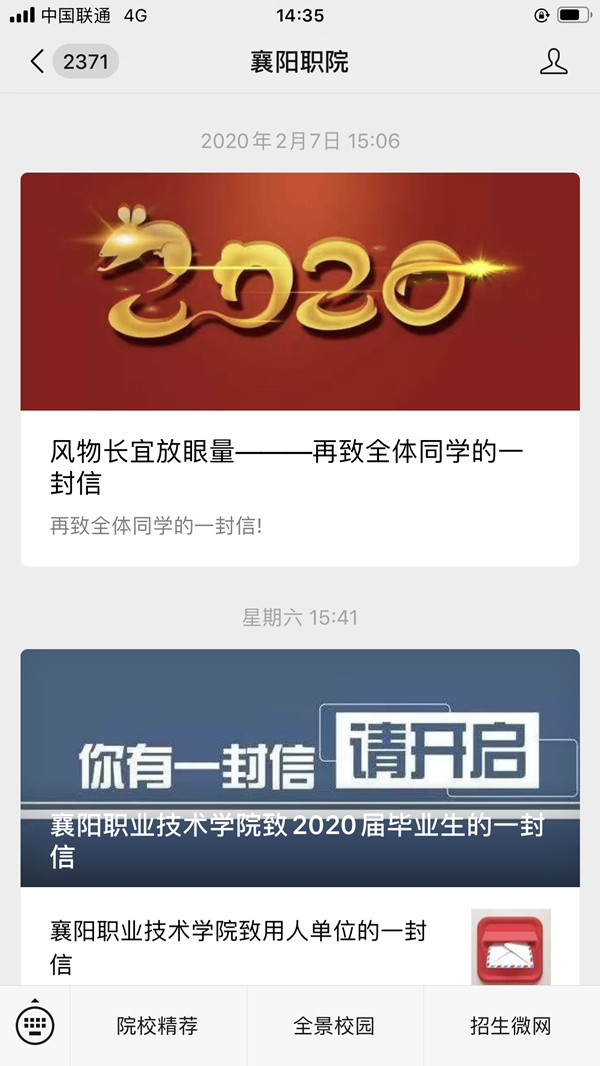
Task: Switch to keyboard input mode
Action: click(x=35, y=1025)
